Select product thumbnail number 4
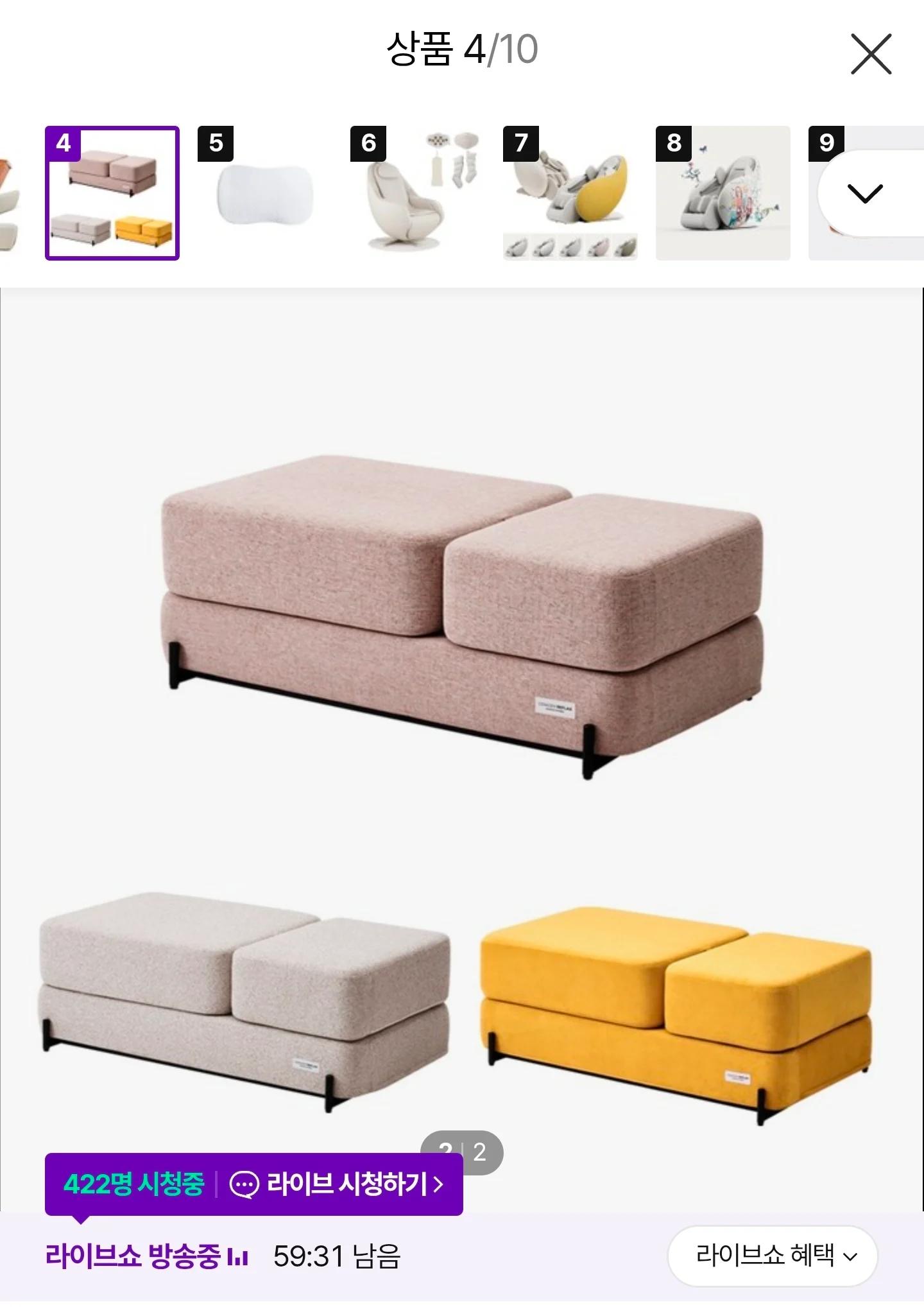The width and height of the screenshot is (924, 1307). [x=112, y=193]
